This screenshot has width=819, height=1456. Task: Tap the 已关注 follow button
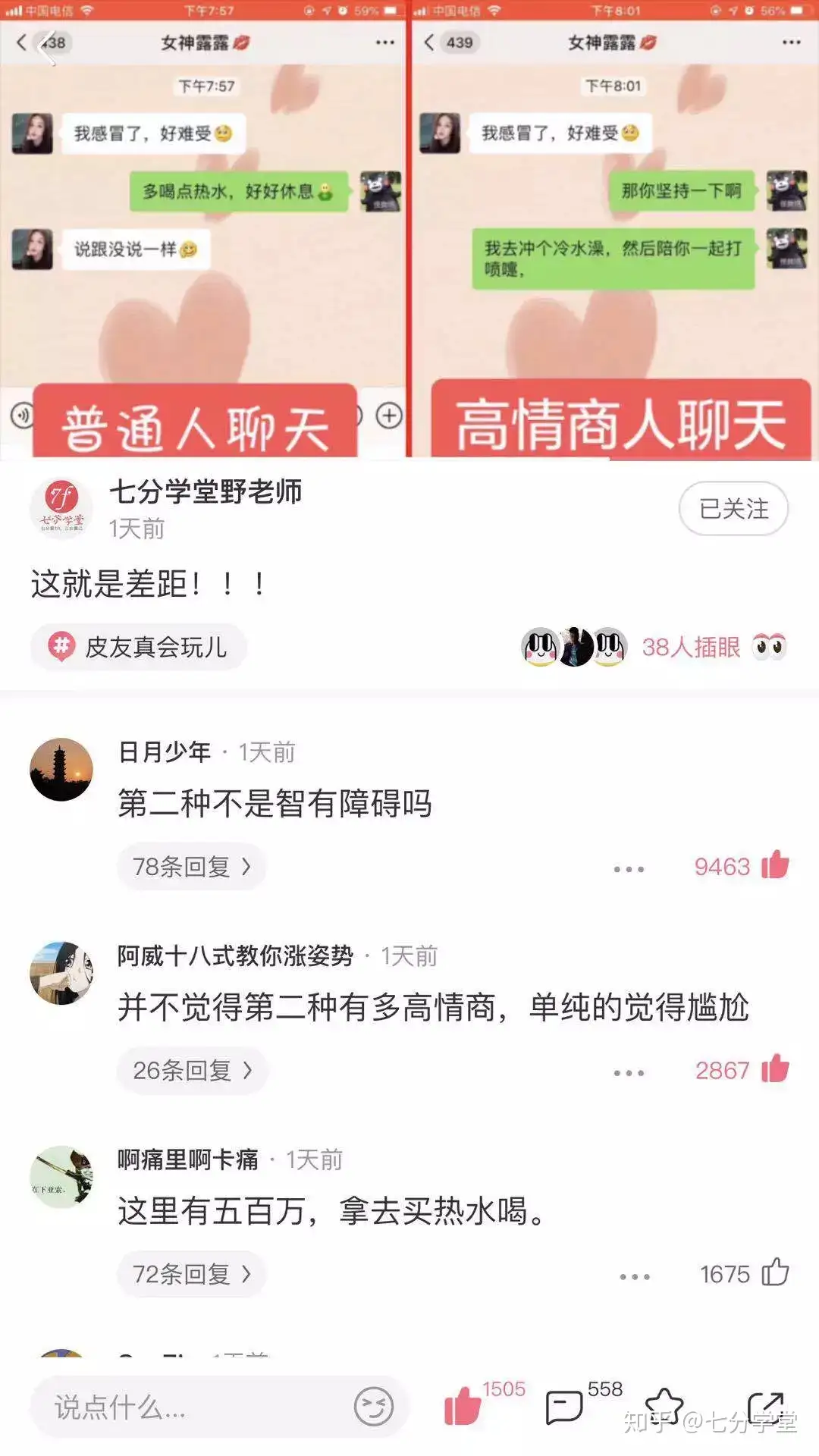(733, 509)
